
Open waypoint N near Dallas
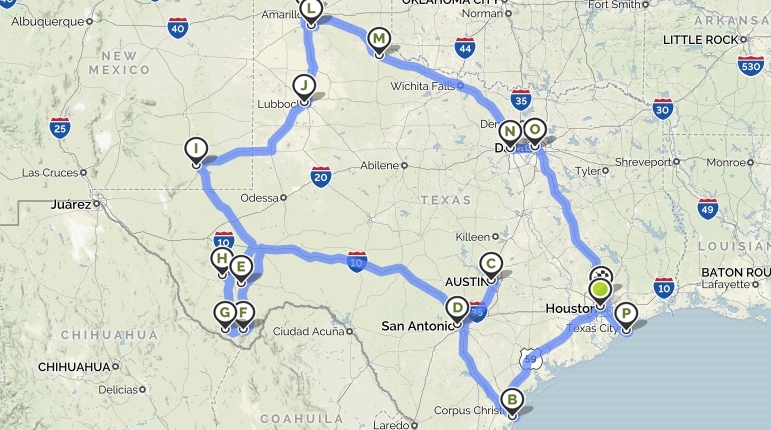(x=510, y=131)
